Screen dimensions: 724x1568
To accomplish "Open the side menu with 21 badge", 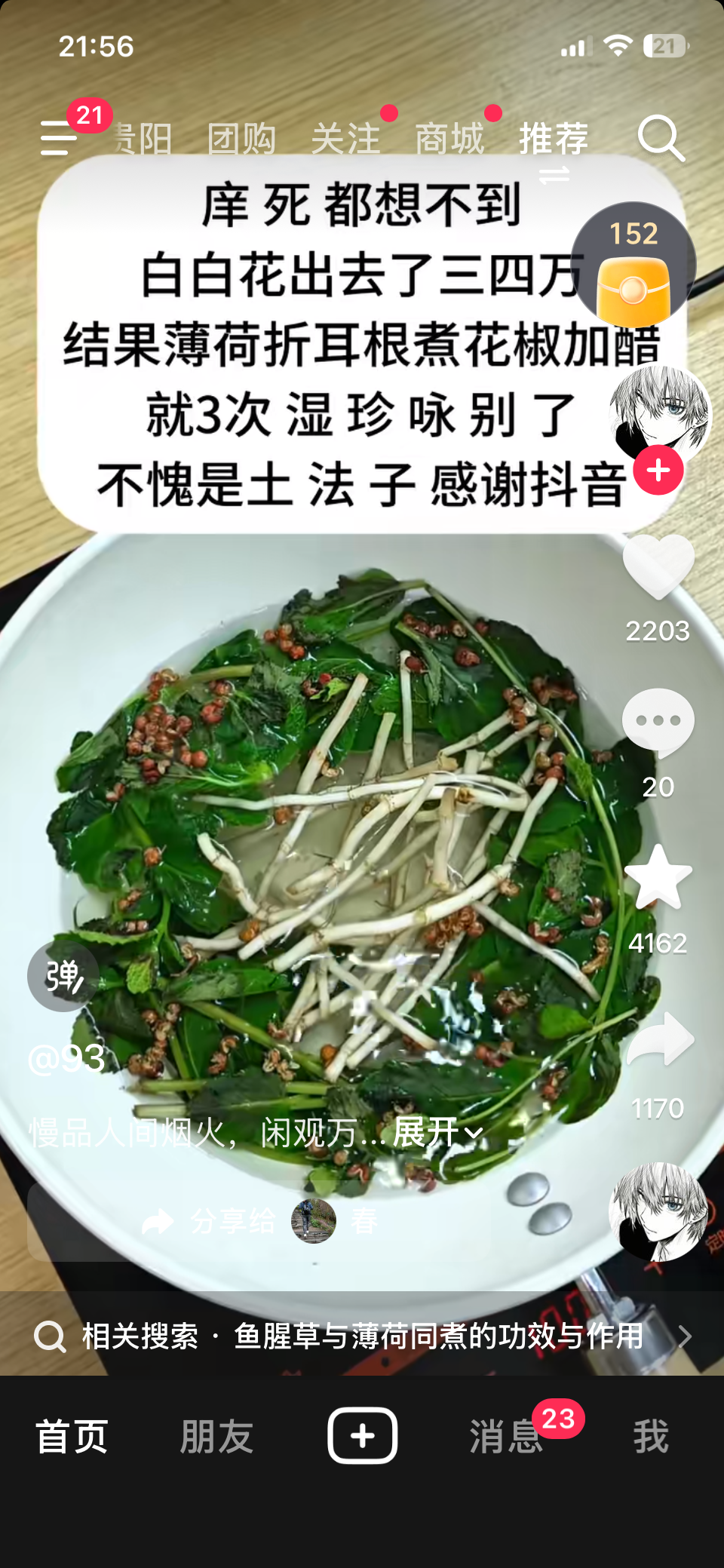I will coord(60,137).
